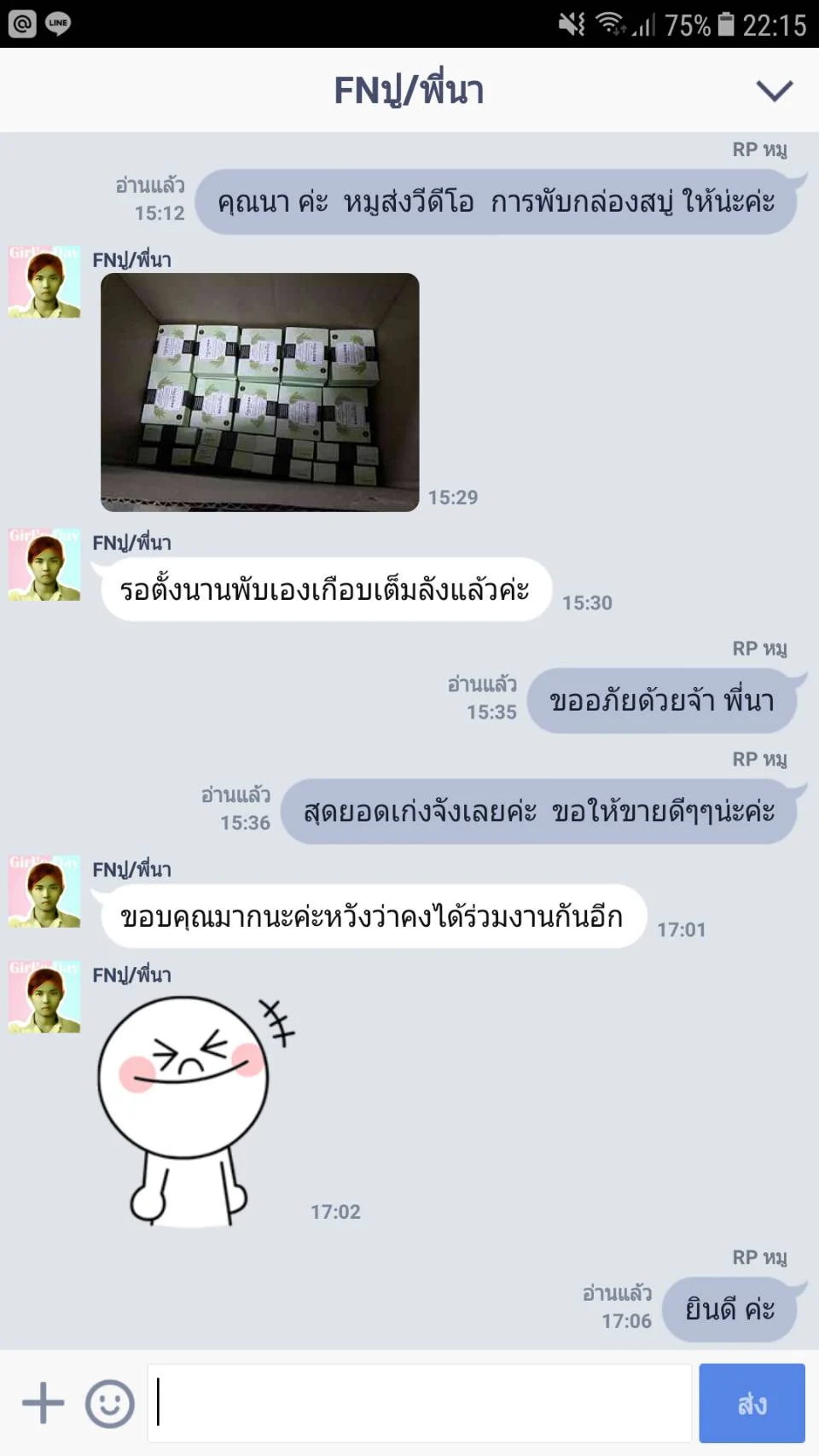Image resolution: width=819 pixels, height=1456 pixels.
Task: Tap the plus icon to attach content
Action: 43,1402
